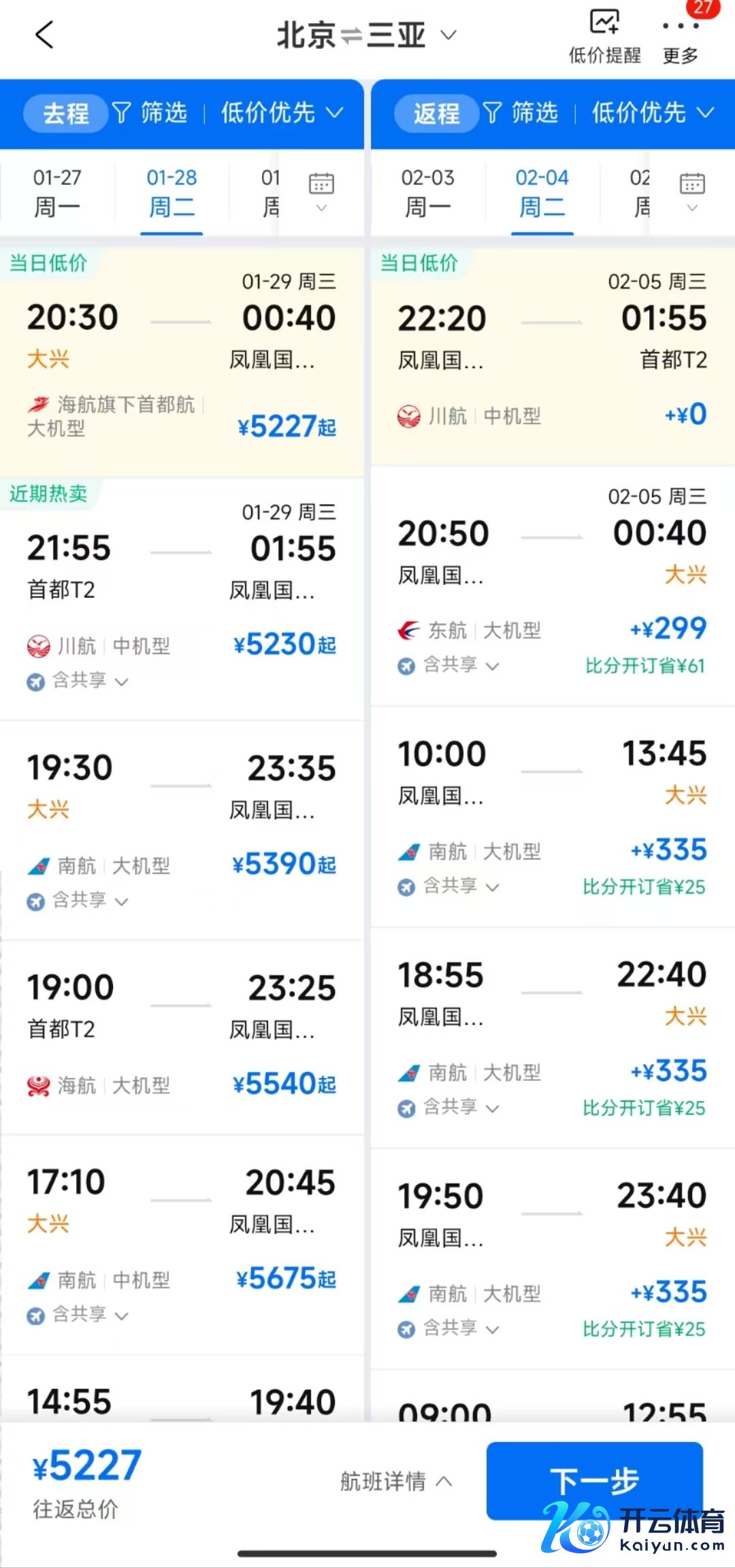Open 筛选 filter for 去程 flights
Screen dimensions: 735x1568
[150, 113]
